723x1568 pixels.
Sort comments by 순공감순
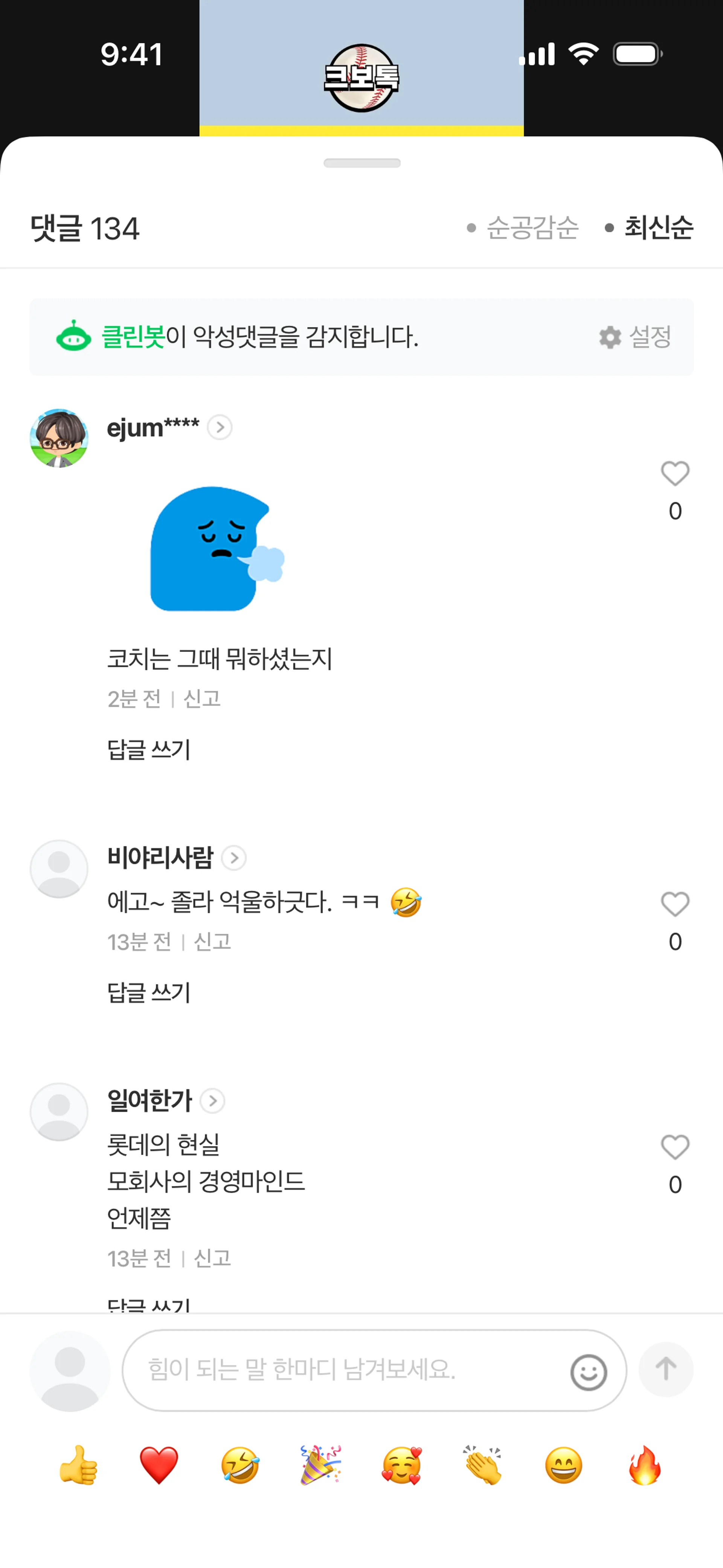point(531,228)
